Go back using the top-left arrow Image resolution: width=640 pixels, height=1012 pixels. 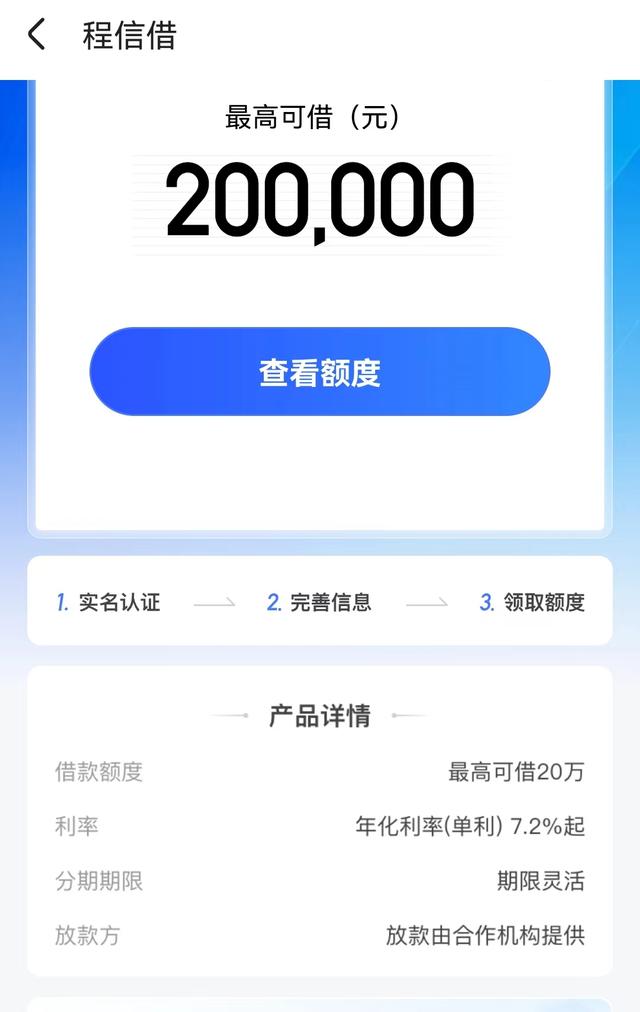(x=36, y=36)
